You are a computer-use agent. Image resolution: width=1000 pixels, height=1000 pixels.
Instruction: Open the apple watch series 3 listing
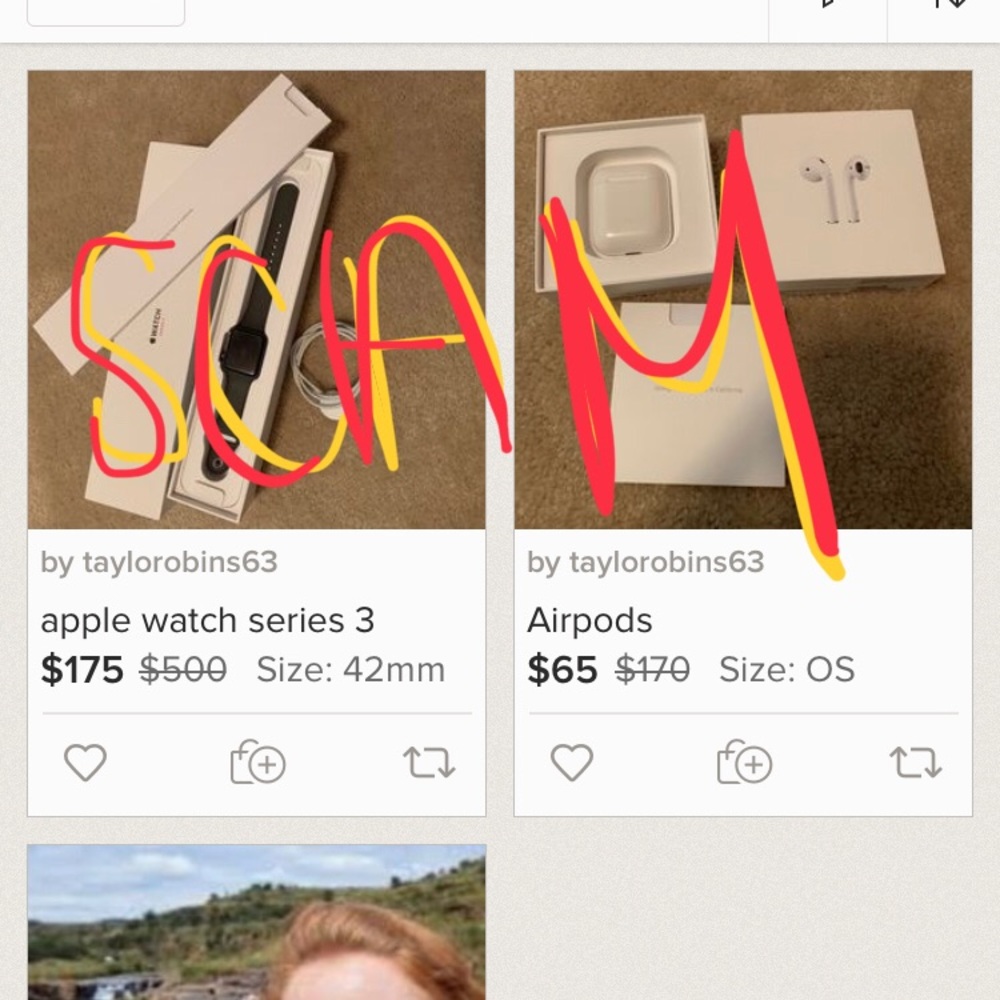tap(207, 621)
